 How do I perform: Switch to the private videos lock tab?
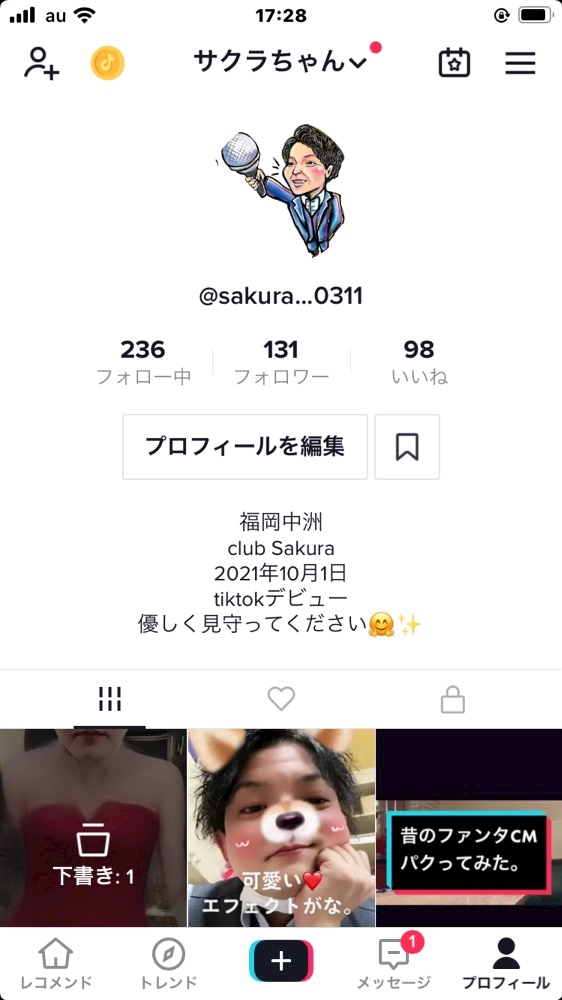[x=452, y=699]
